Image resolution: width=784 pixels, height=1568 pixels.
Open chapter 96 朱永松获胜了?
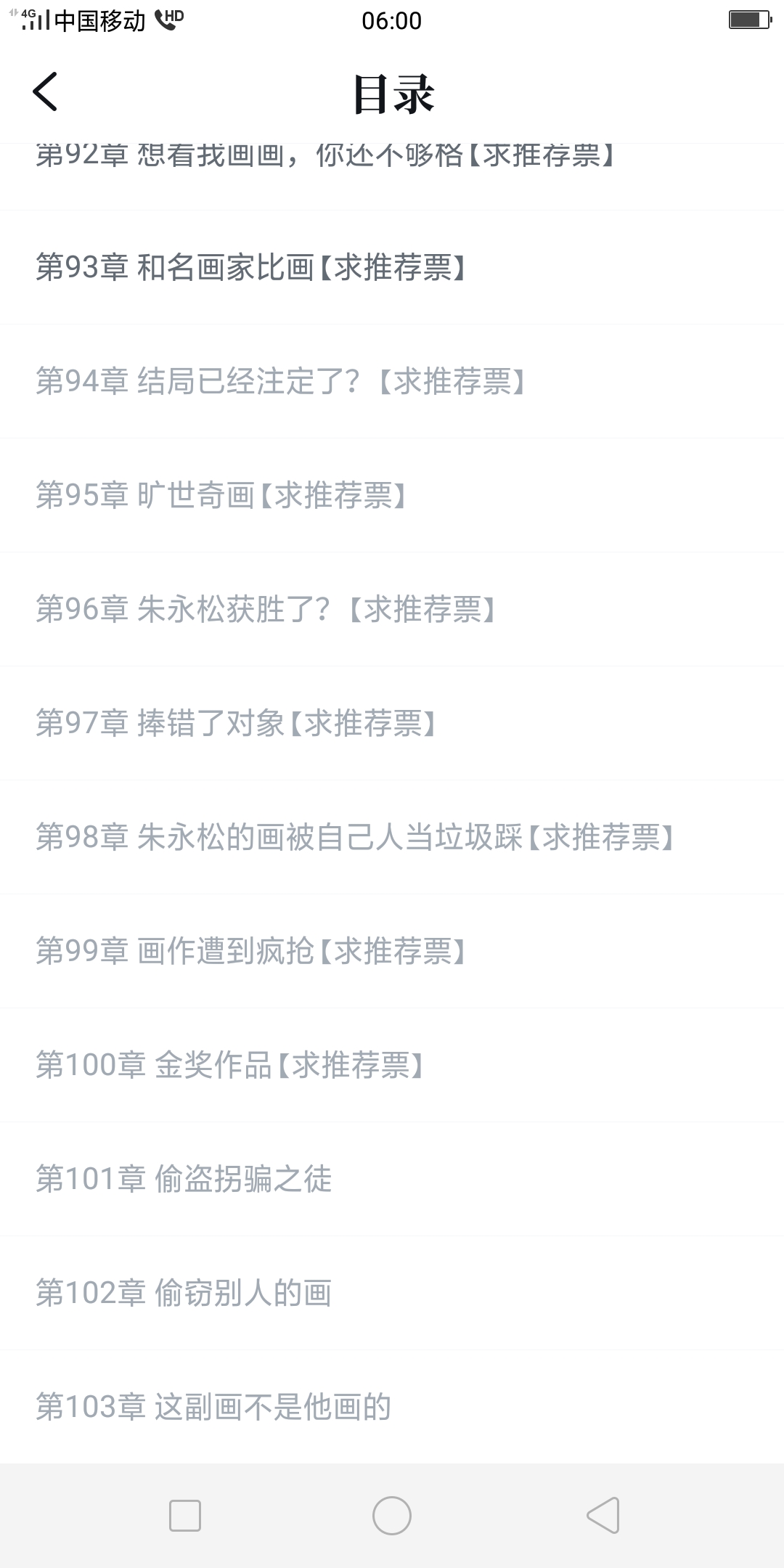coord(392,609)
